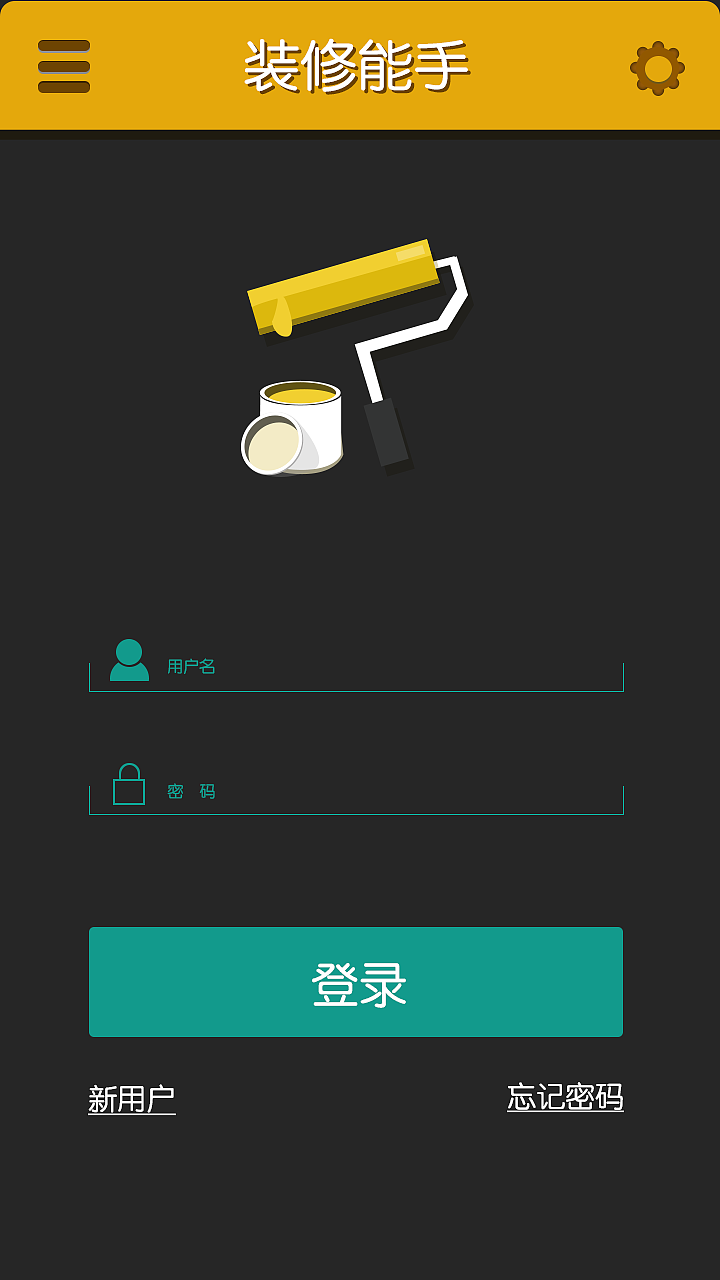
Task: Click the teal user avatar icon
Action: tap(129, 660)
